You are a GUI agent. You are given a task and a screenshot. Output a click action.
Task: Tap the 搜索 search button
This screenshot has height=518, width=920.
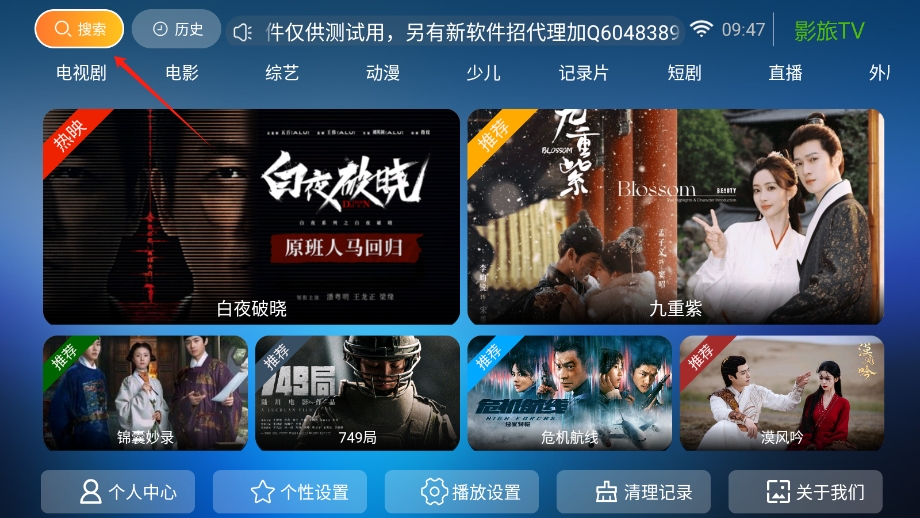point(79,29)
